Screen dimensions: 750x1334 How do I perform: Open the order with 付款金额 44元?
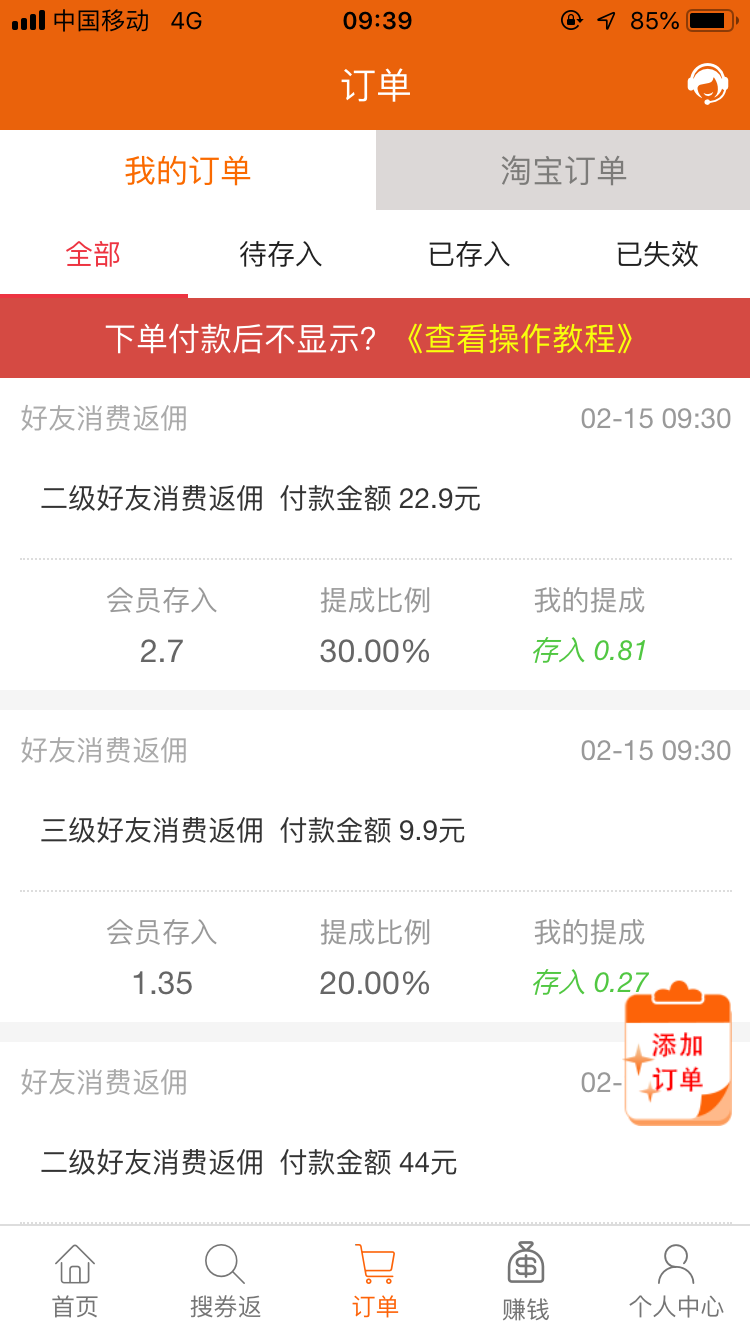tap(375, 1133)
